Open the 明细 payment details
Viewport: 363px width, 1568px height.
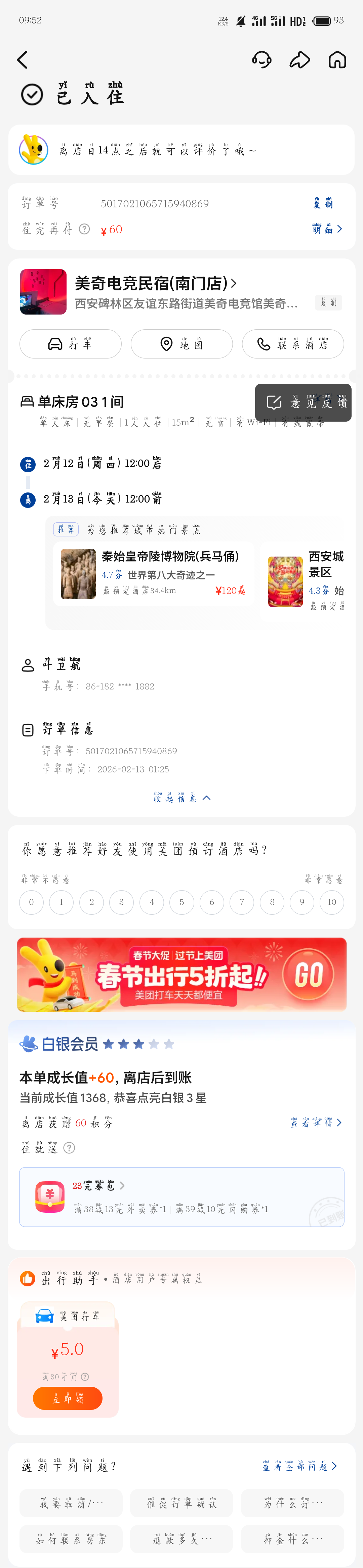point(326,230)
